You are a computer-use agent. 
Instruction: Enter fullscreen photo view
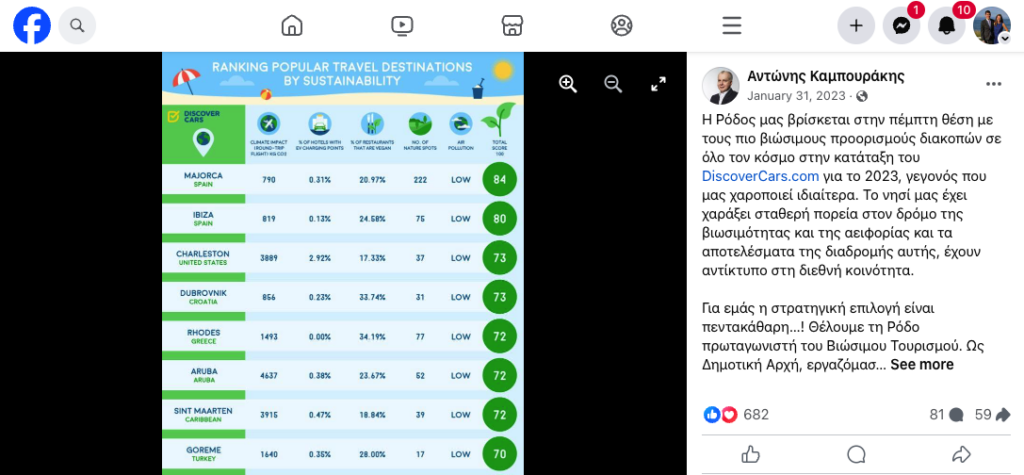[x=658, y=84]
